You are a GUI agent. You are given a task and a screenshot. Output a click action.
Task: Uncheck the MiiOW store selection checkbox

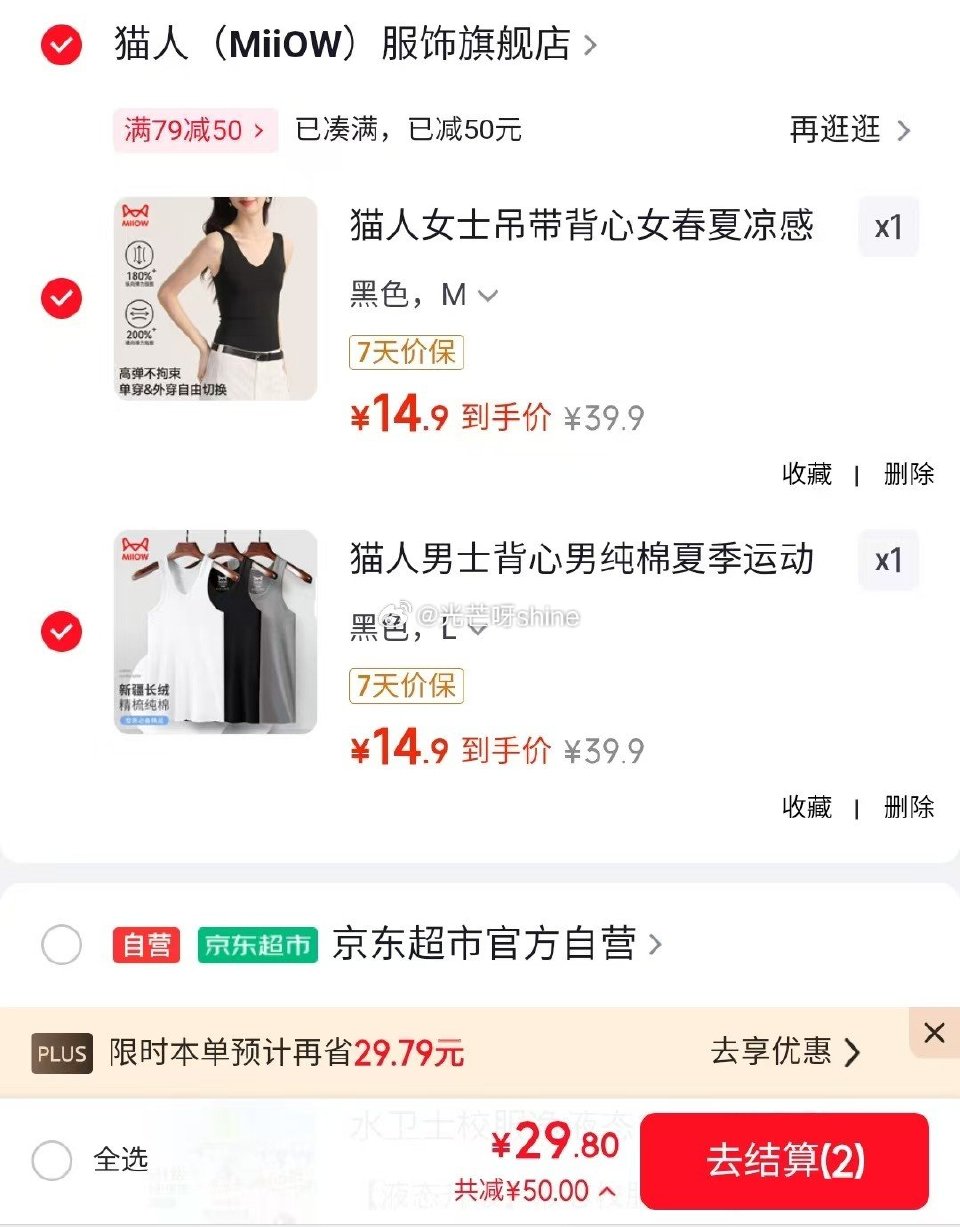[60, 45]
